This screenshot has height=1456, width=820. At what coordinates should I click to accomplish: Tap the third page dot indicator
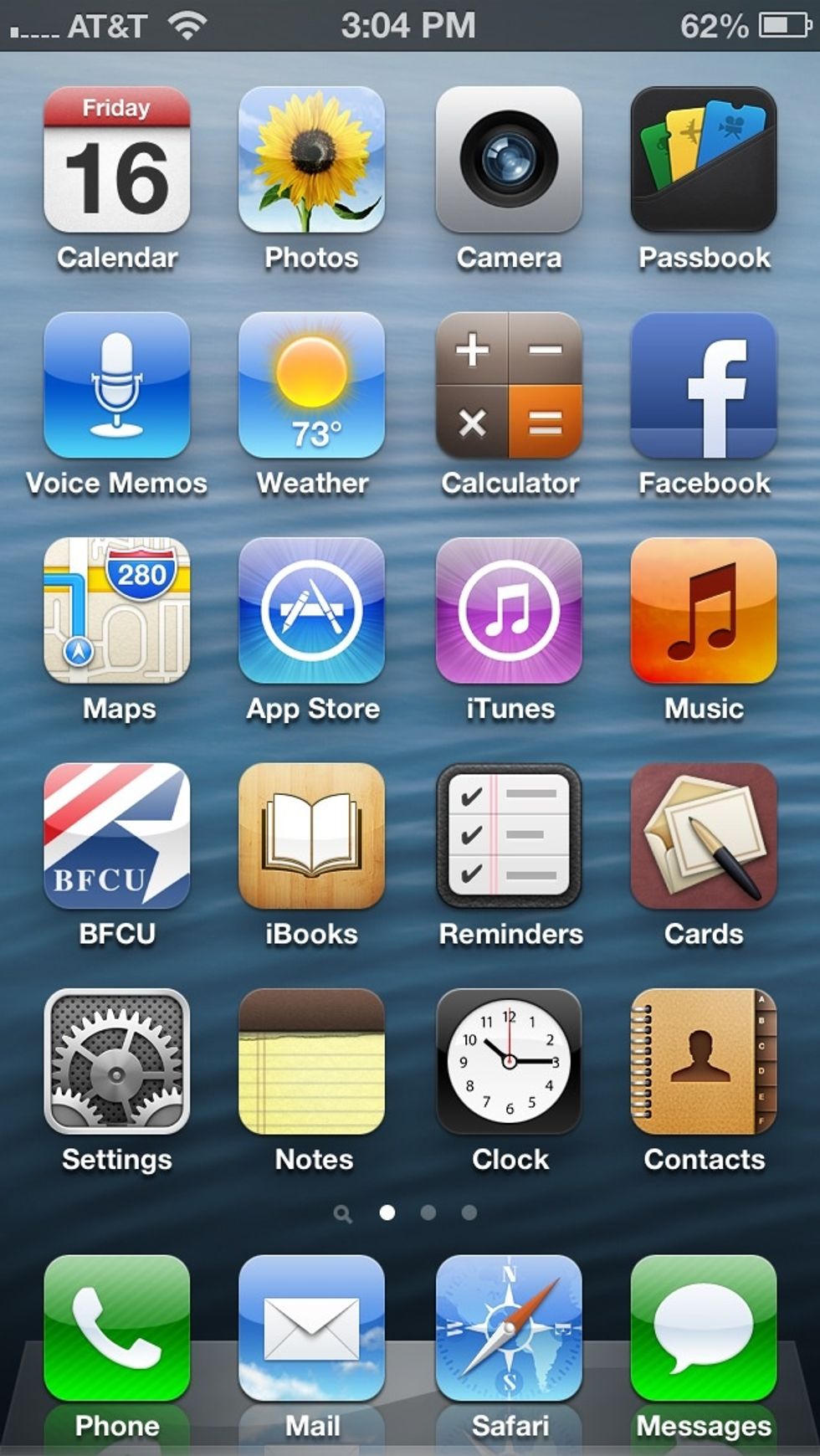468,1211
